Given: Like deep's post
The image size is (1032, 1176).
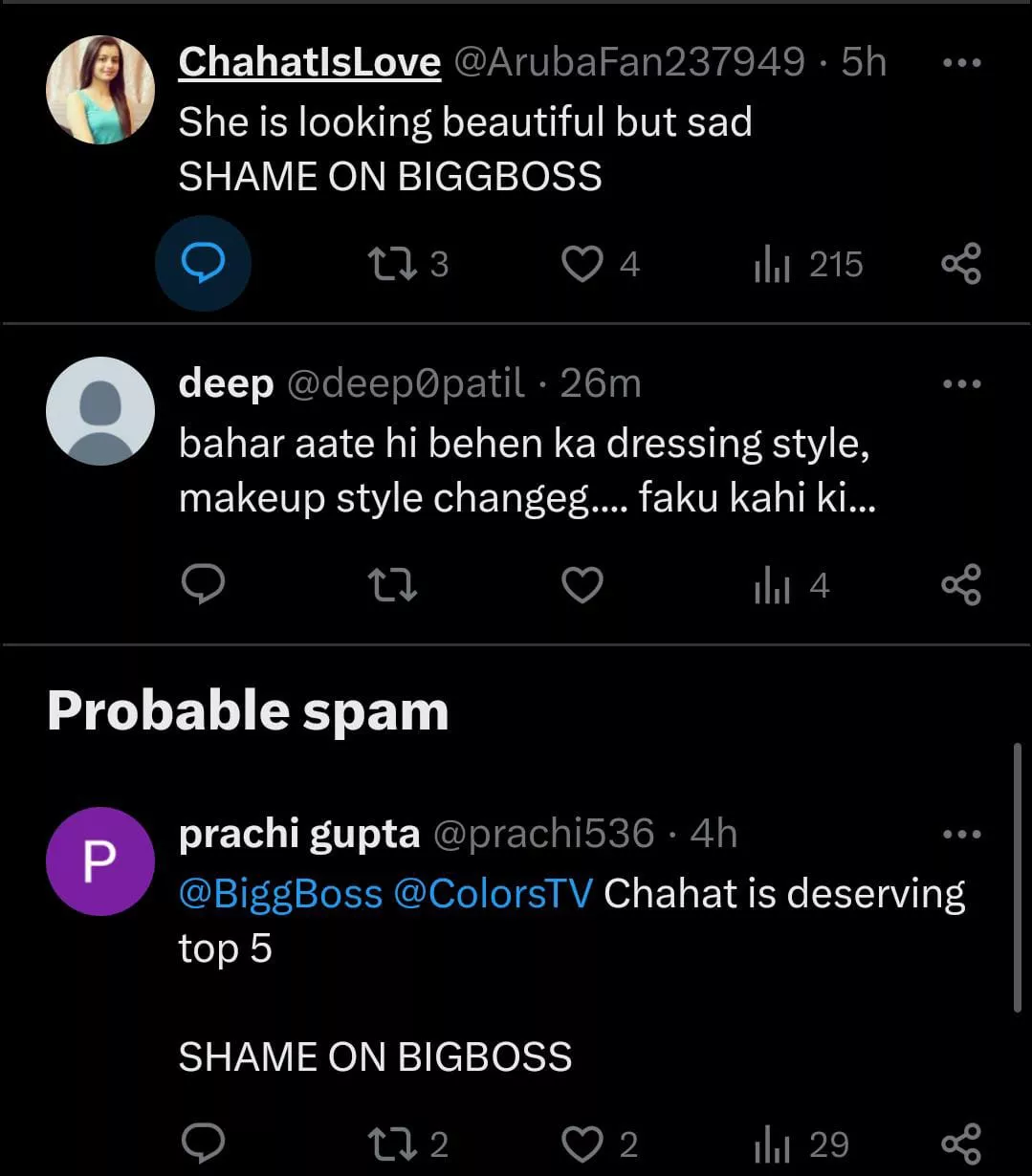Looking at the screenshot, I should 582,584.
